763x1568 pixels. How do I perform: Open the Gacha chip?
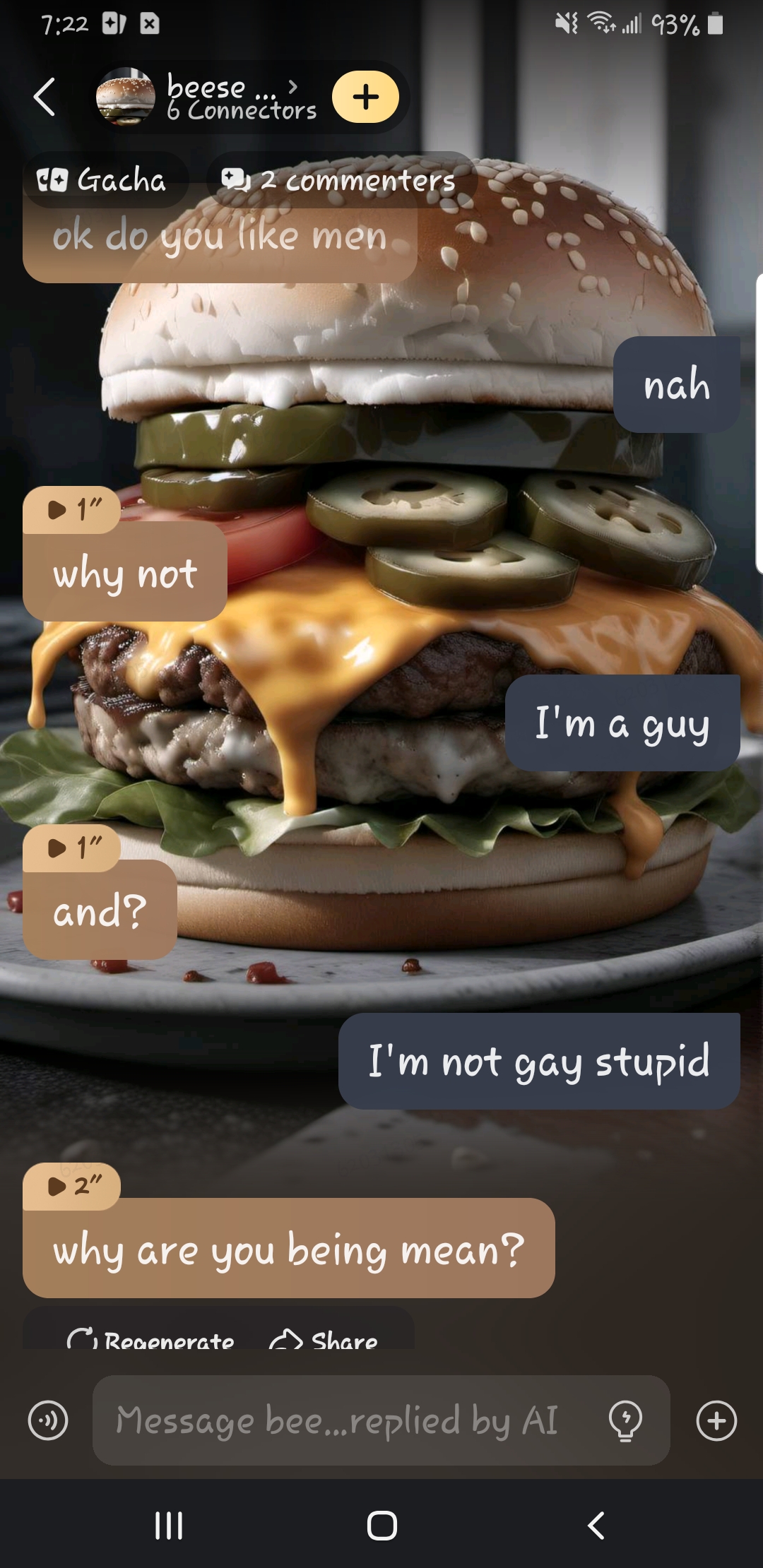coord(103,180)
